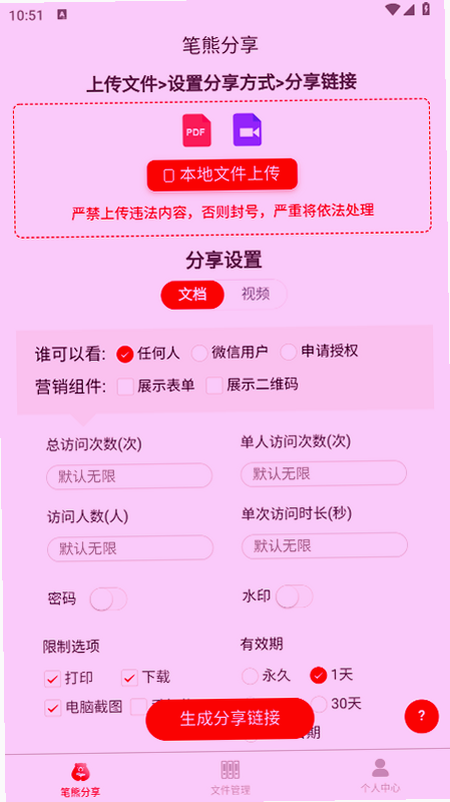Tap the 总访问次数 input field
Screen dimensions: 450x802
(x=129, y=477)
